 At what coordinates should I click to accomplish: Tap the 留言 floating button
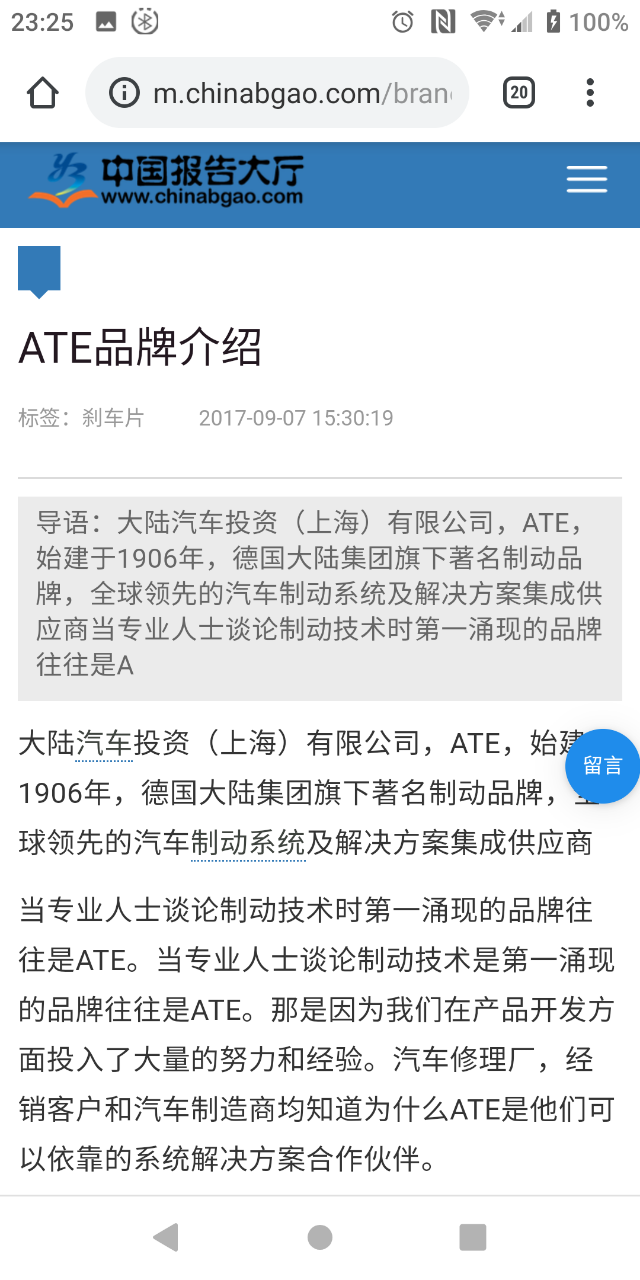[603, 766]
